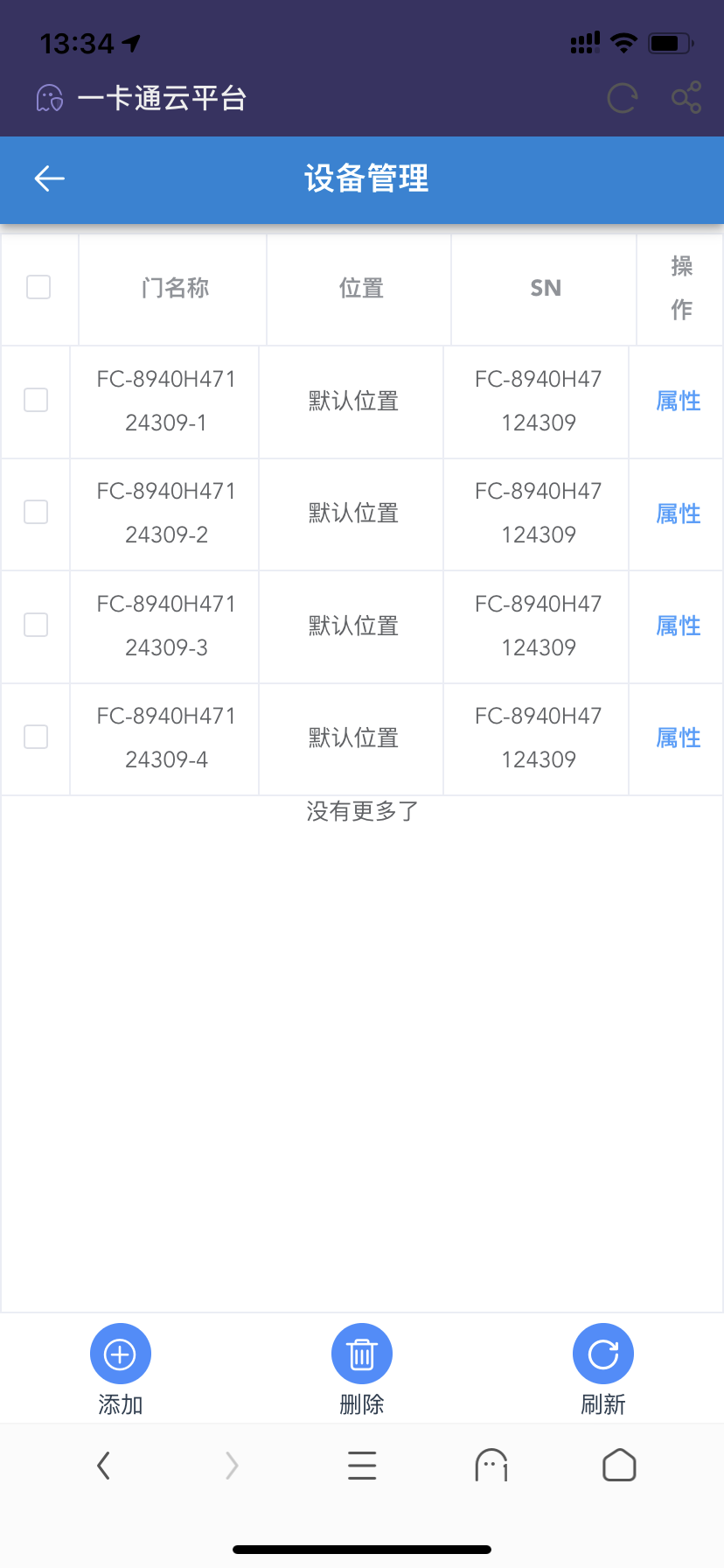The width and height of the screenshot is (724, 1568).
Task: Tap 属性 in the FC-8940H47124309-3 row
Action: coord(678,626)
